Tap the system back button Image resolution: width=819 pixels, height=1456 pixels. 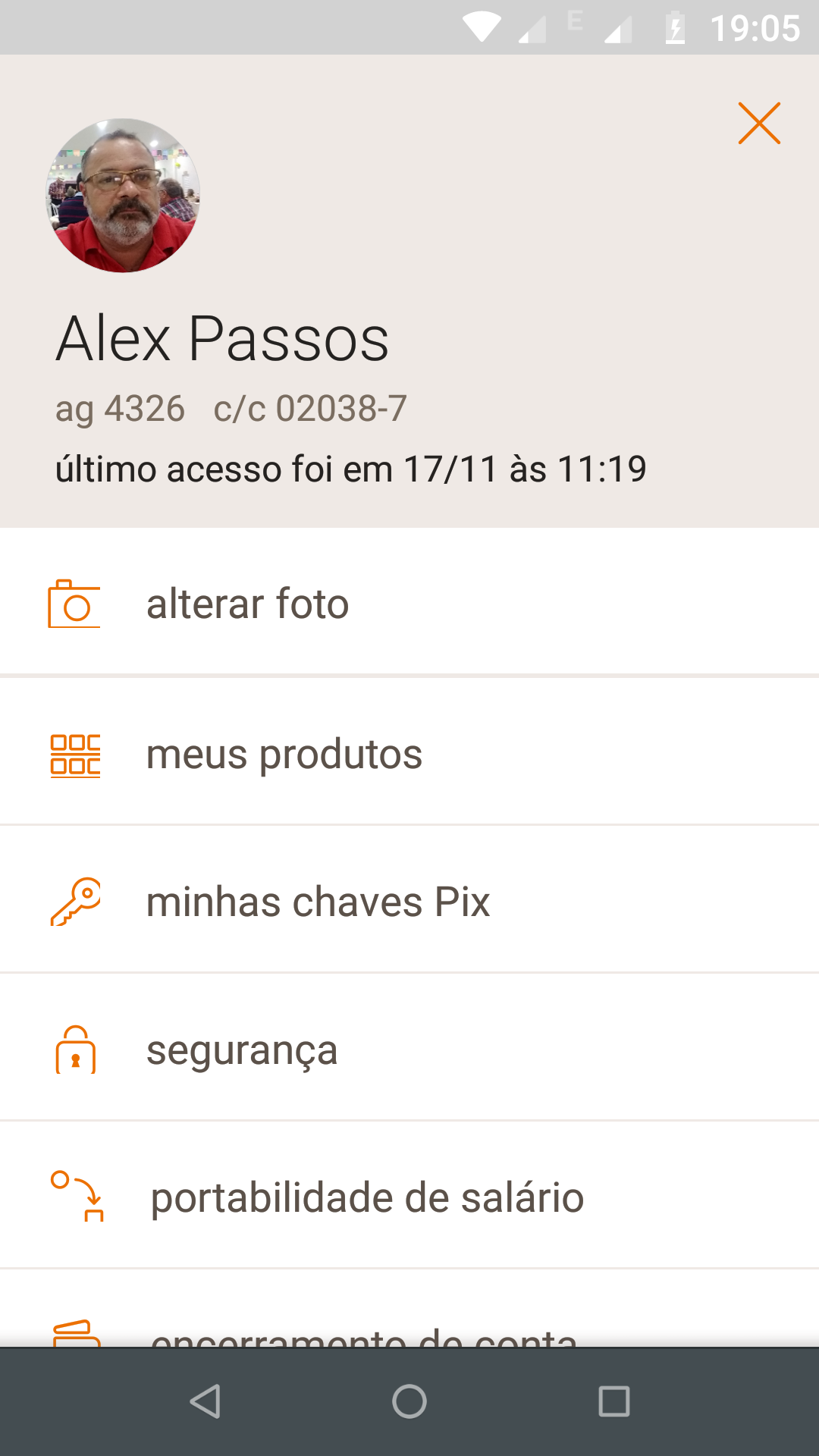point(205,1401)
